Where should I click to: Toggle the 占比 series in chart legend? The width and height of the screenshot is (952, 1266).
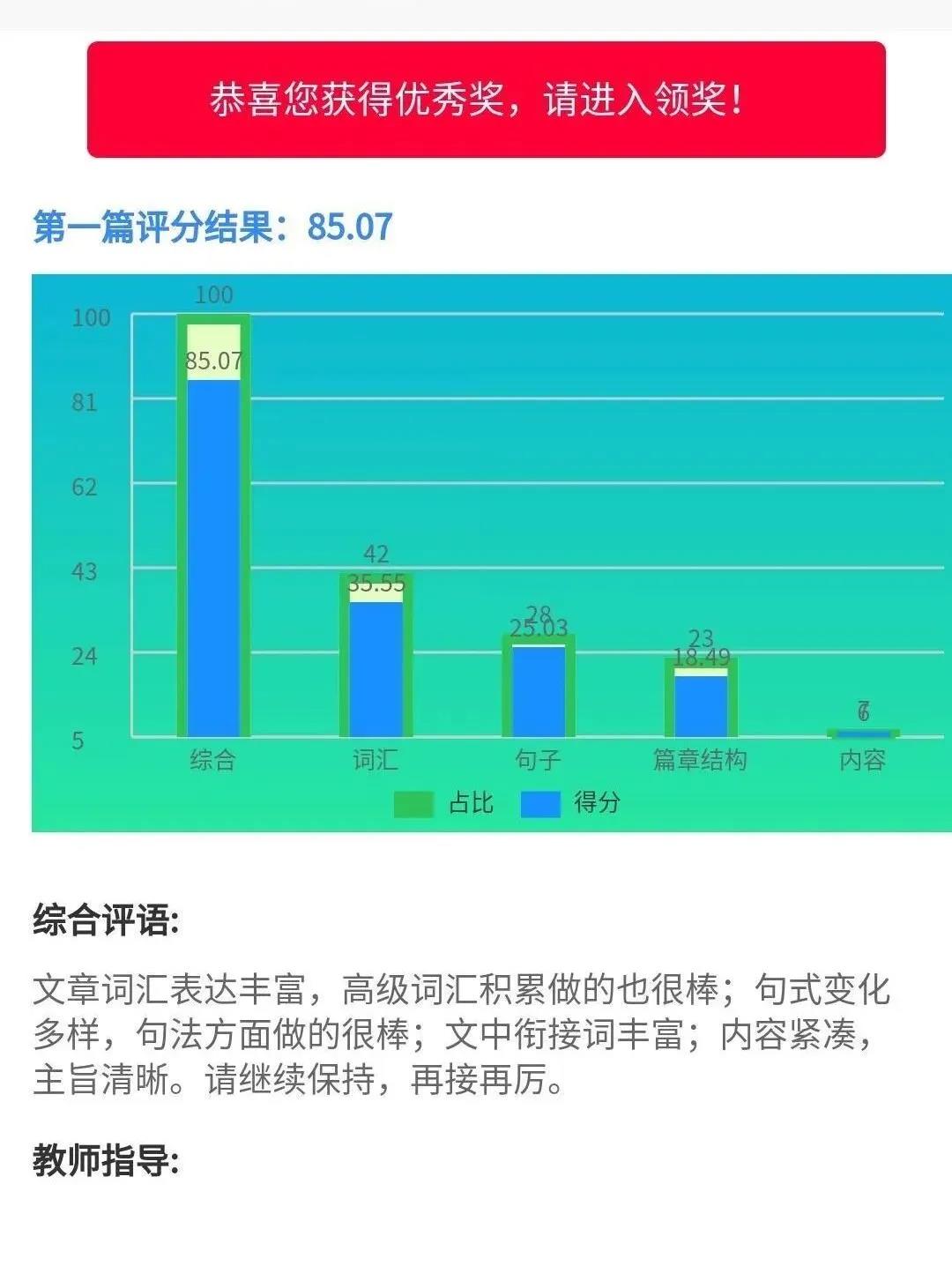(x=443, y=803)
